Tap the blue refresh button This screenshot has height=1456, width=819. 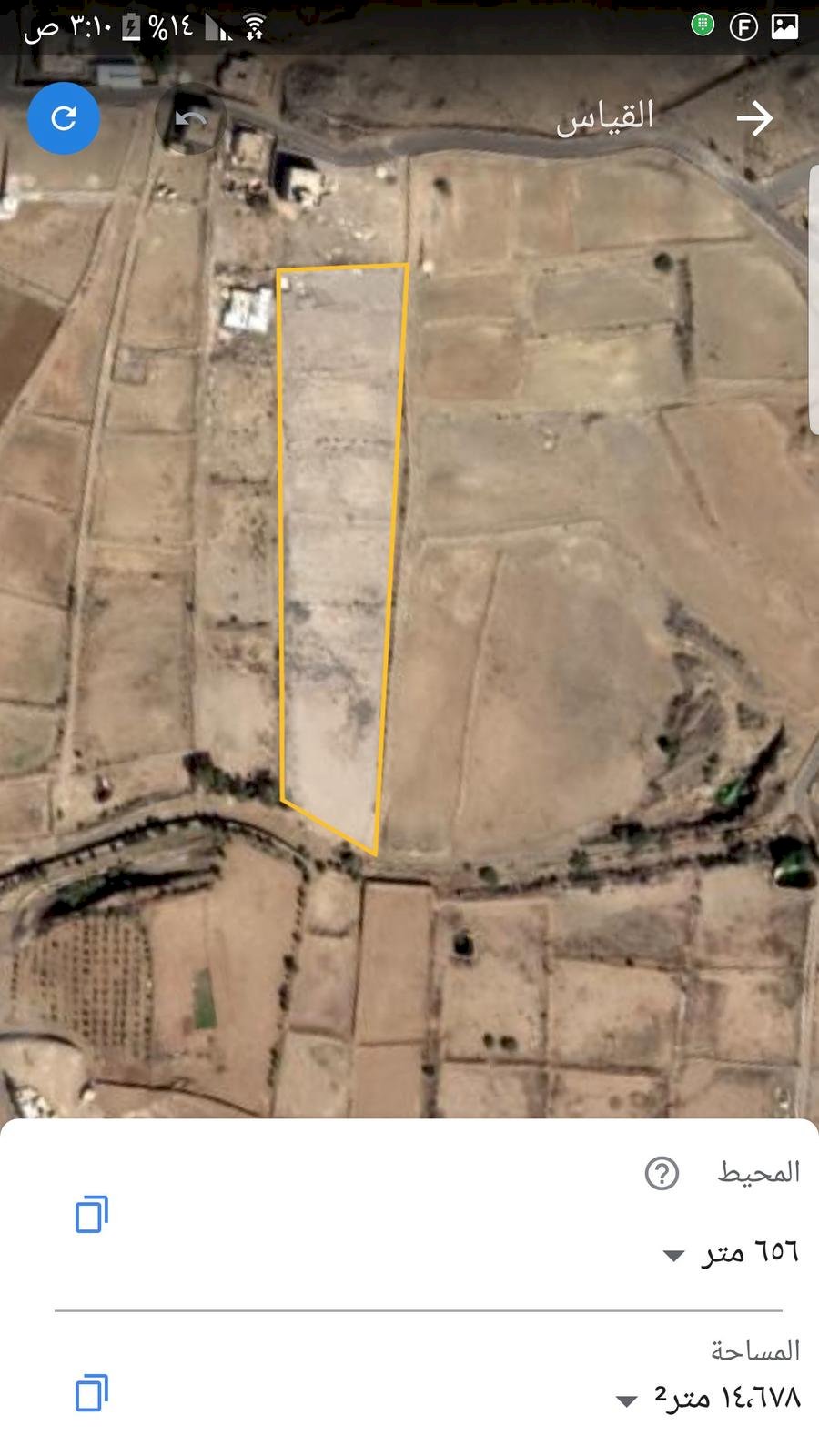point(64,118)
